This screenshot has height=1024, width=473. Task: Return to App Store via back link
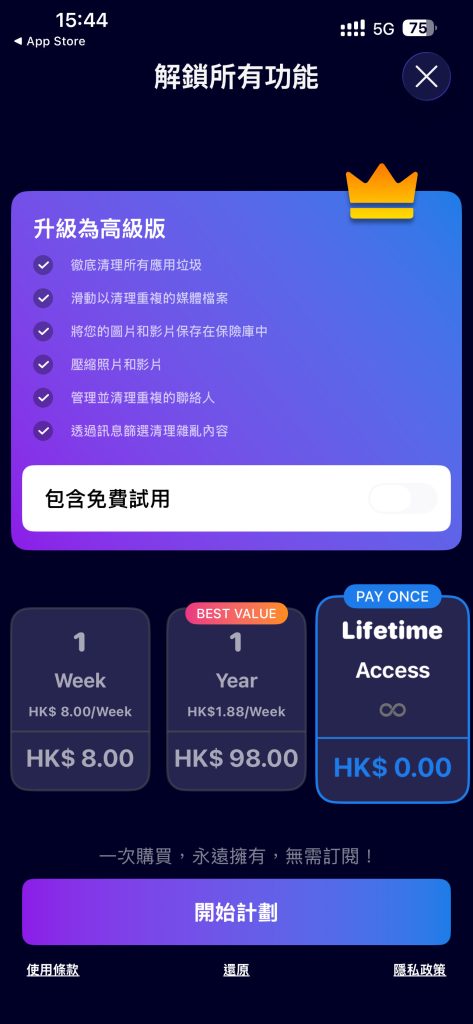(x=50, y=41)
